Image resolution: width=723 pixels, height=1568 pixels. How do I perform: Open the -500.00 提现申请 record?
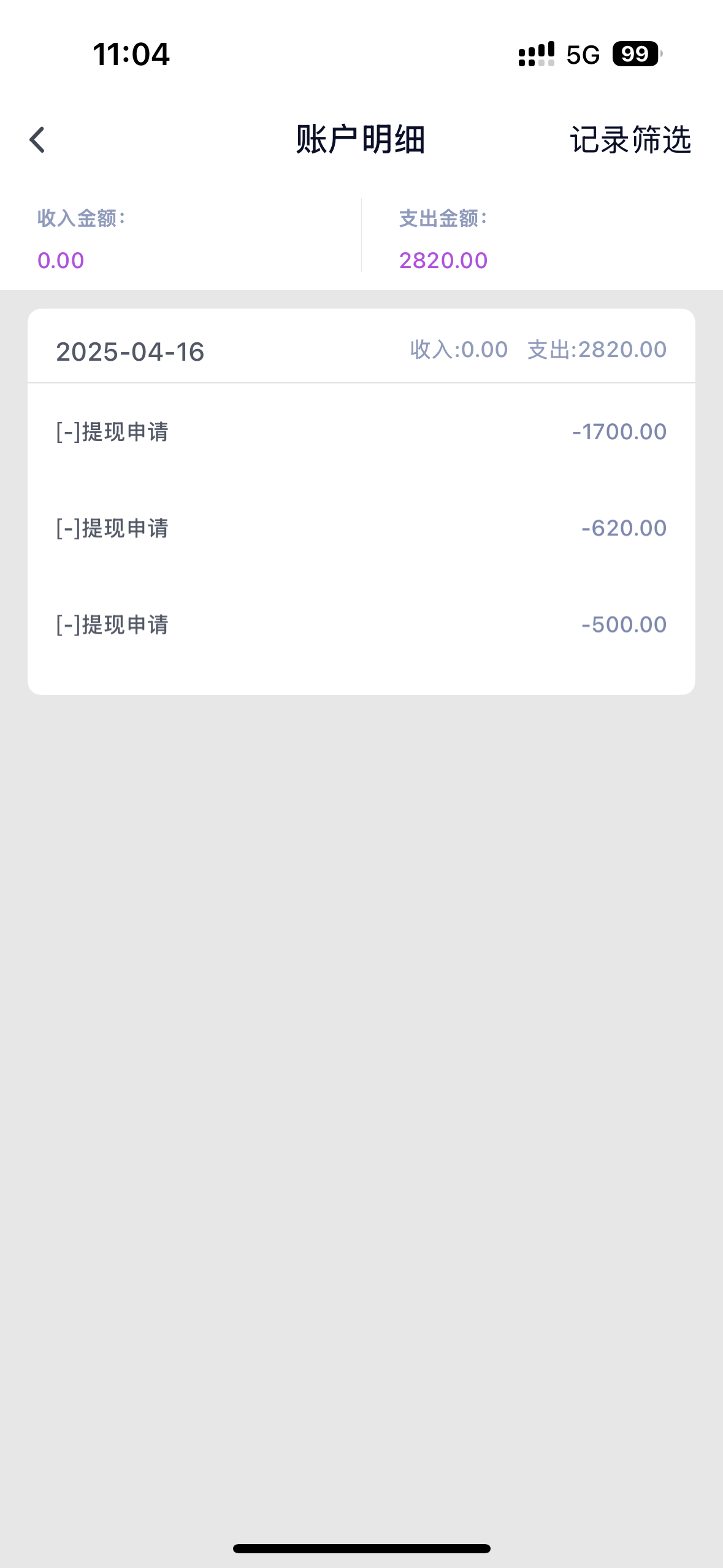[361, 625]
